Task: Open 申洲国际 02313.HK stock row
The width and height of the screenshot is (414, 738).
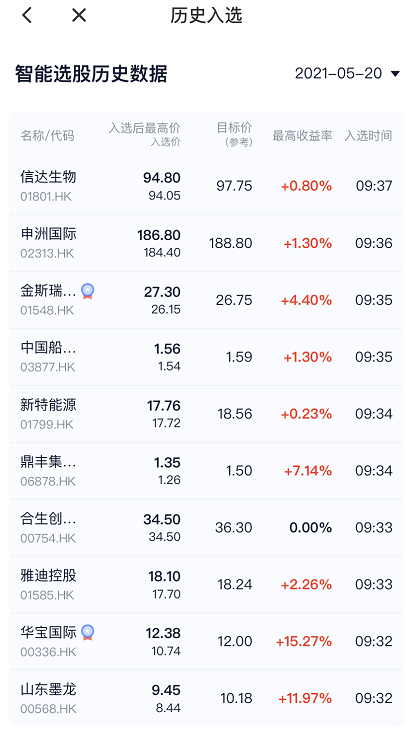Action: pos(207,243)
